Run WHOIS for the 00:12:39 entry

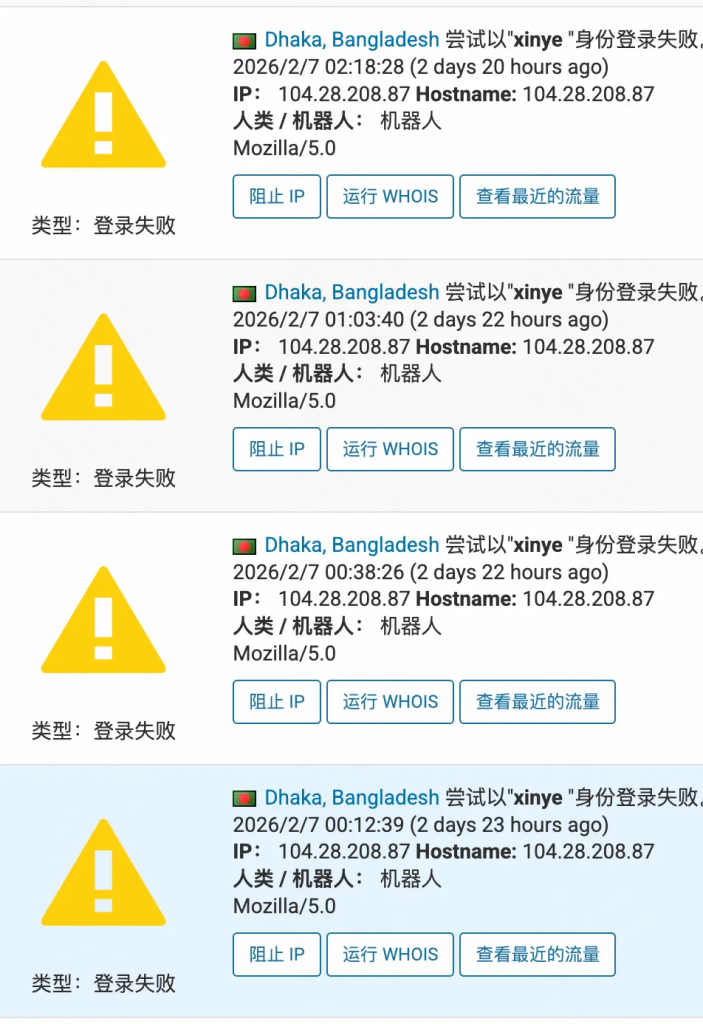[x=390, y=955]
